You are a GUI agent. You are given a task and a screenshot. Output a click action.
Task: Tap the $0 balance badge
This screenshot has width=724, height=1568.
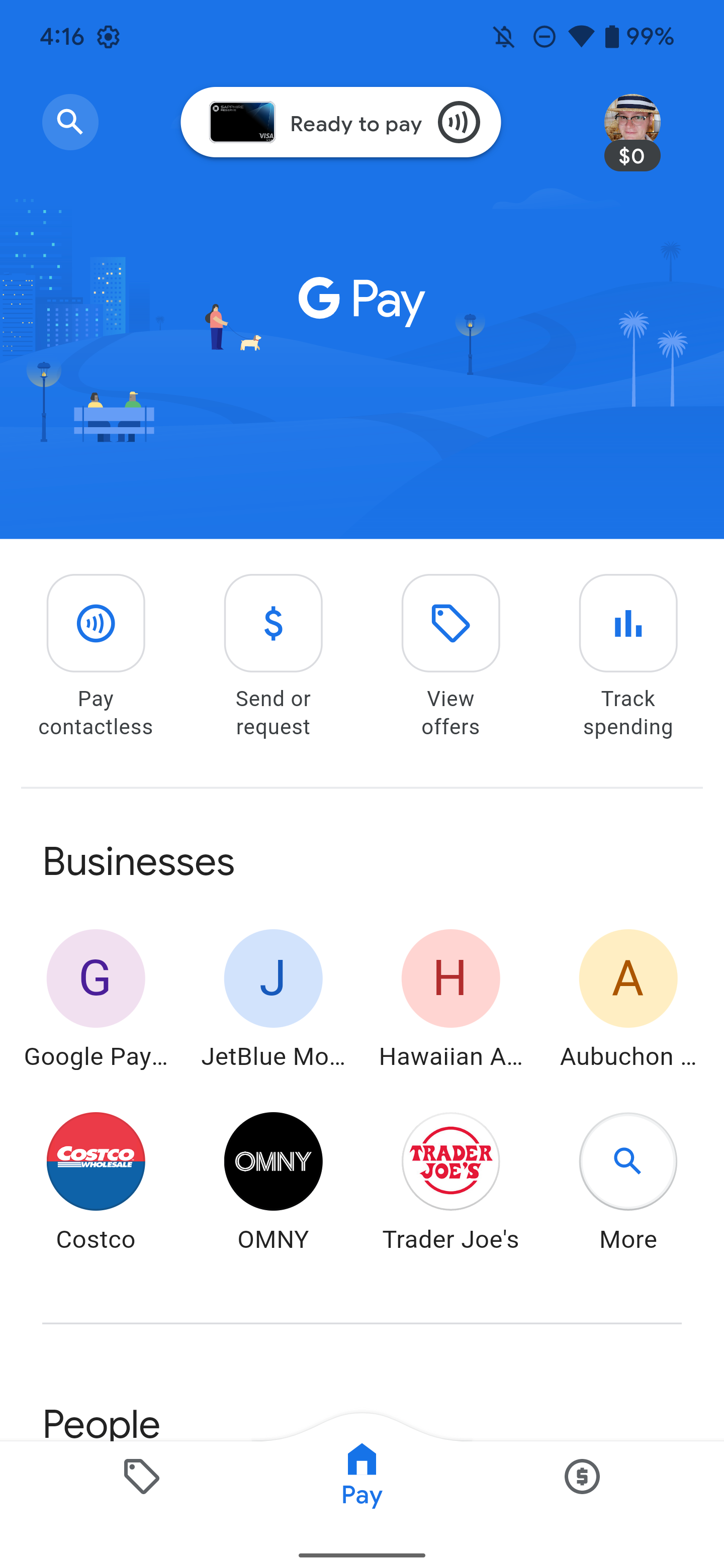[631, 156]
